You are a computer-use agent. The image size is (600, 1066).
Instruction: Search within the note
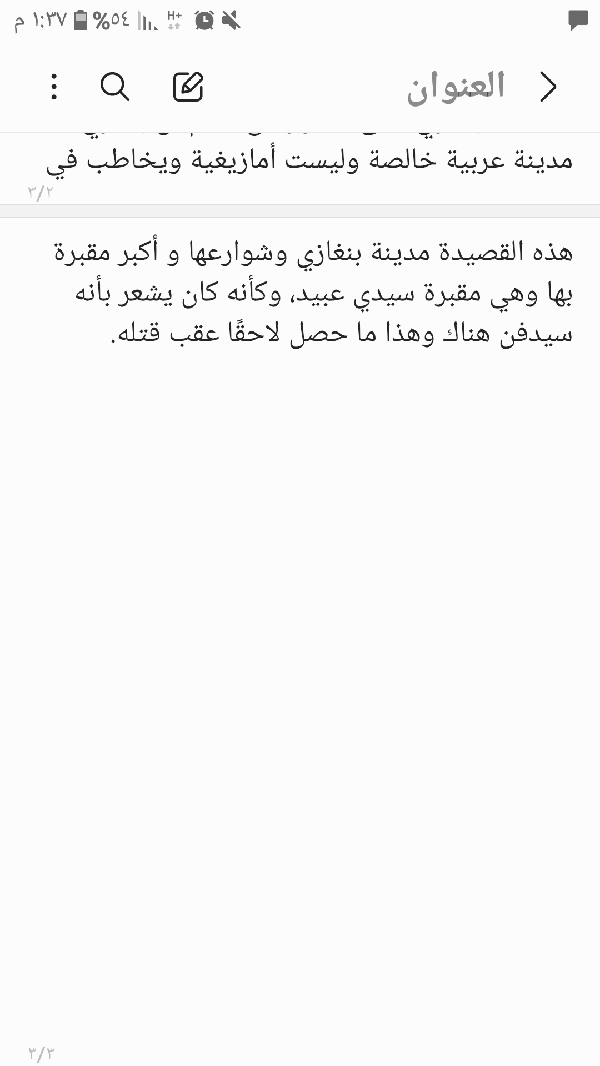pyautogui.click(x=115, y=87)
